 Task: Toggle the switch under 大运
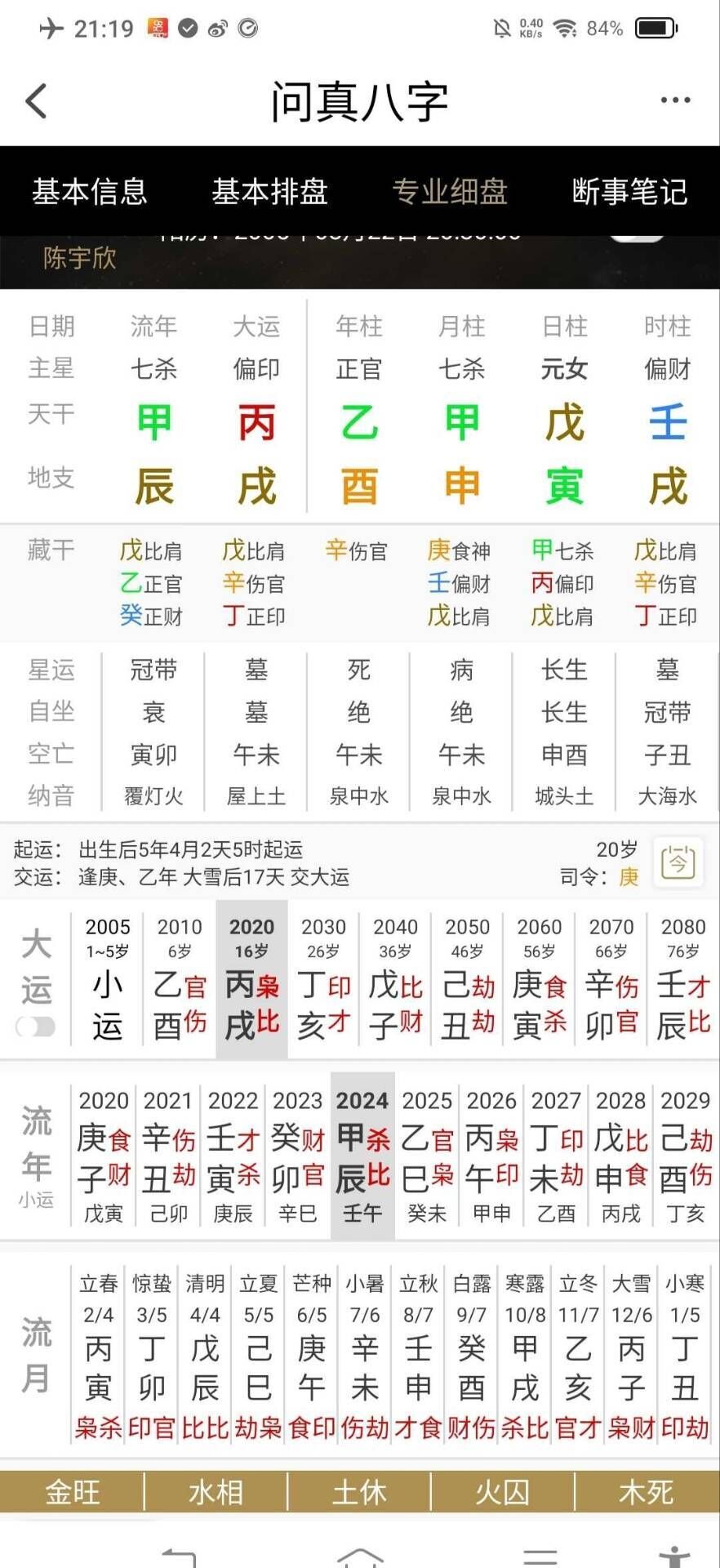click(x=36, y=1026)
